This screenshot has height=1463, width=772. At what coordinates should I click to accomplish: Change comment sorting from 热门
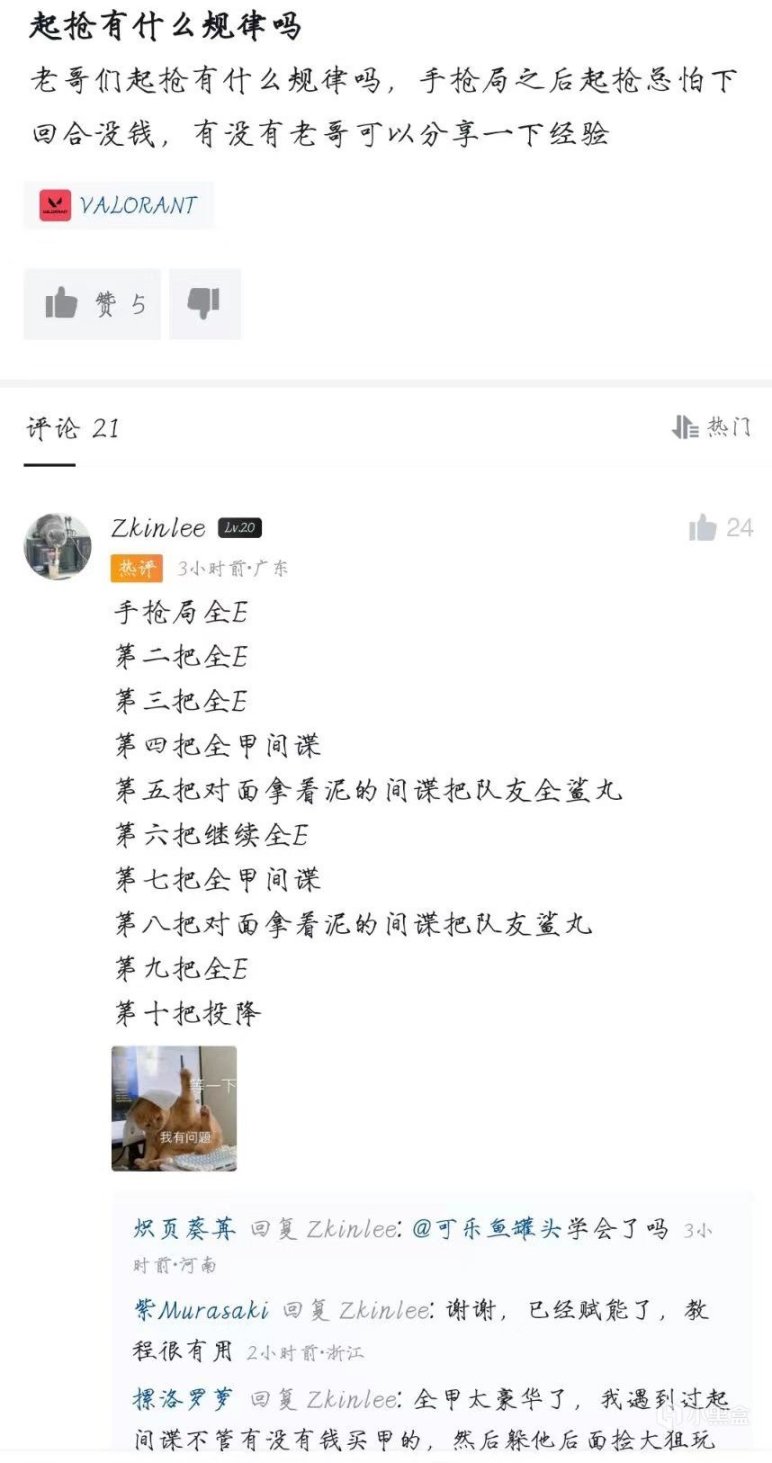(x=711, y=428)
